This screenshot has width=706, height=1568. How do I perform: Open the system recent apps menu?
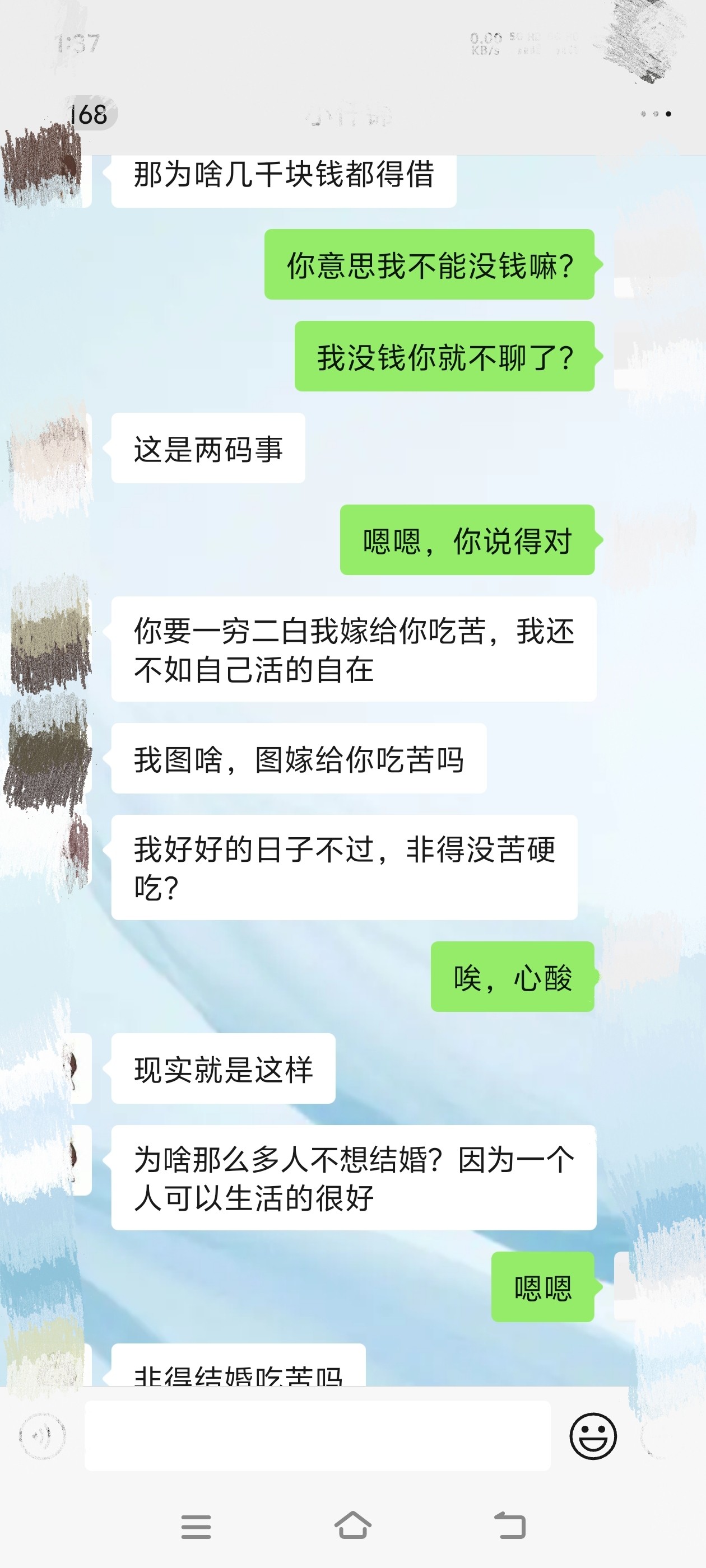pos(196,1527)
